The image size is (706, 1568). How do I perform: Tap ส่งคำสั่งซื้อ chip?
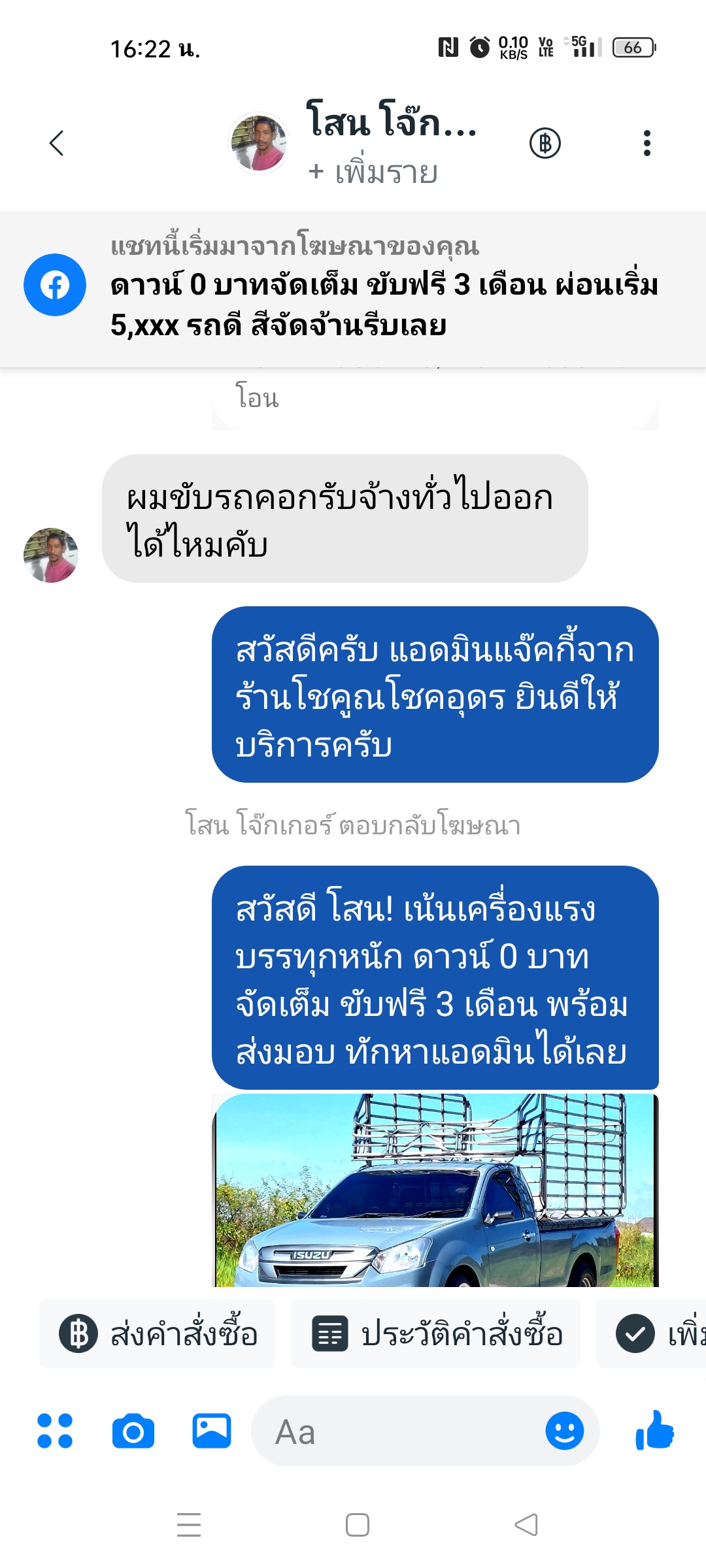click(x=158, y=1334)
